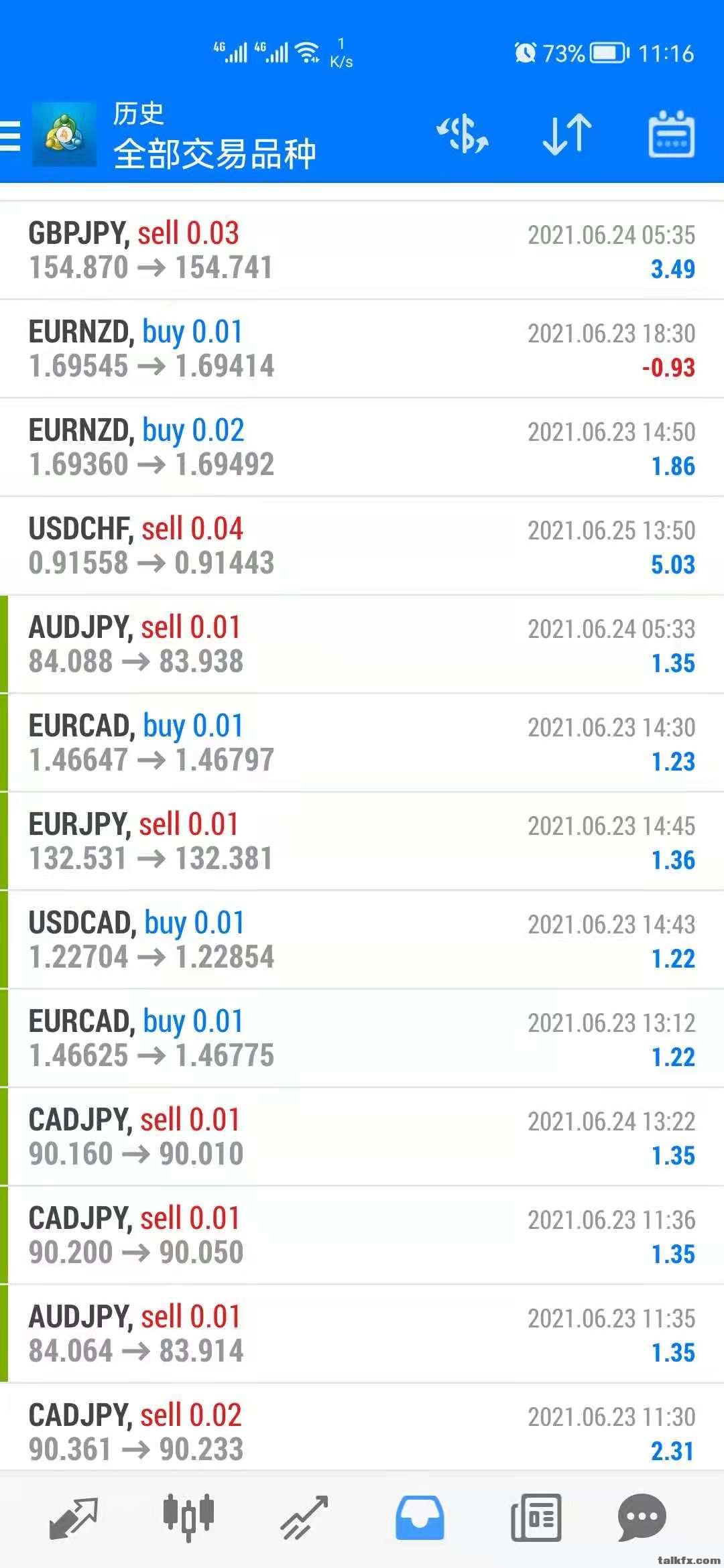View the AUDJPY trade opened at 84.088
The height and width of the screenshot is (1568, 724).
point(362,645)
